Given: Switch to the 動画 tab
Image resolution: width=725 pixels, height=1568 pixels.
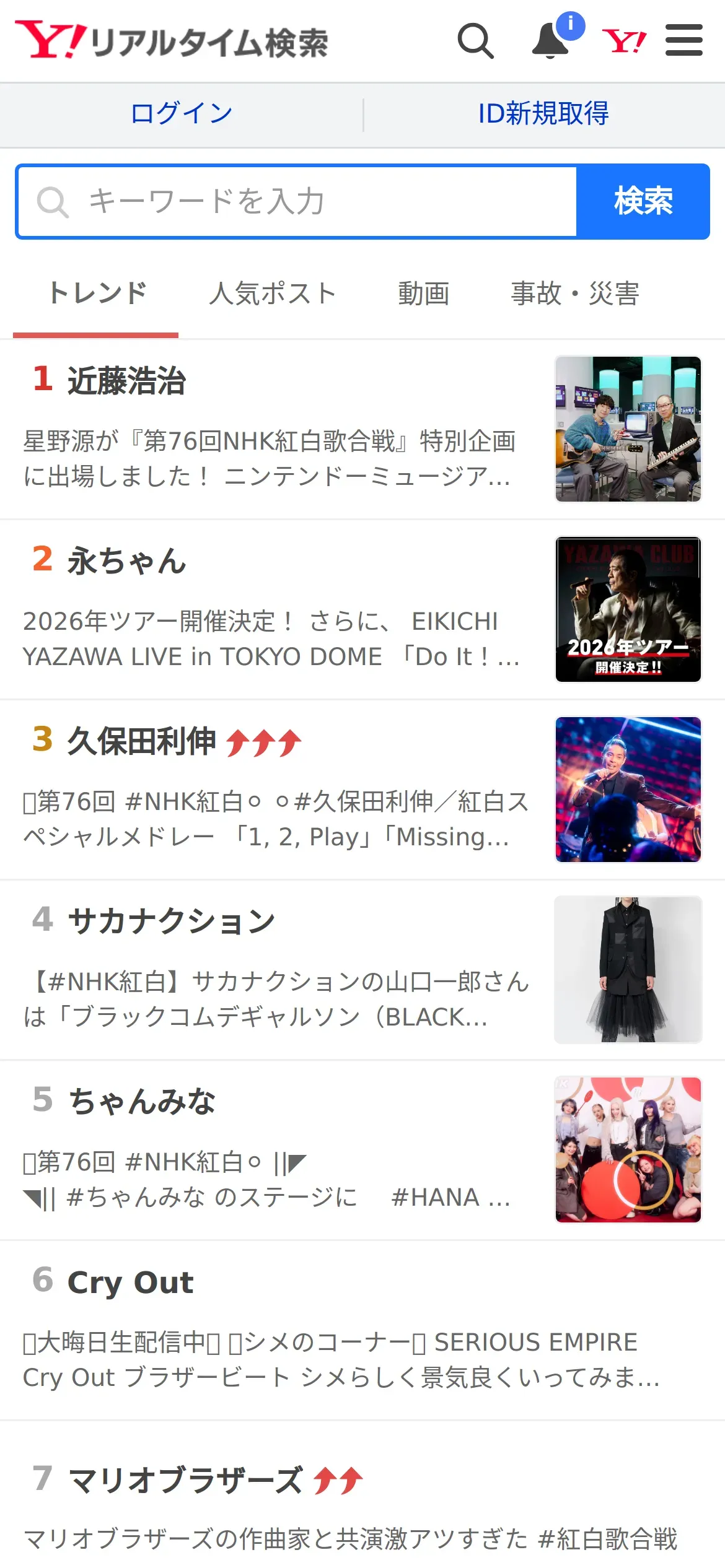Looking at the screenshot, I should (423, 294).
